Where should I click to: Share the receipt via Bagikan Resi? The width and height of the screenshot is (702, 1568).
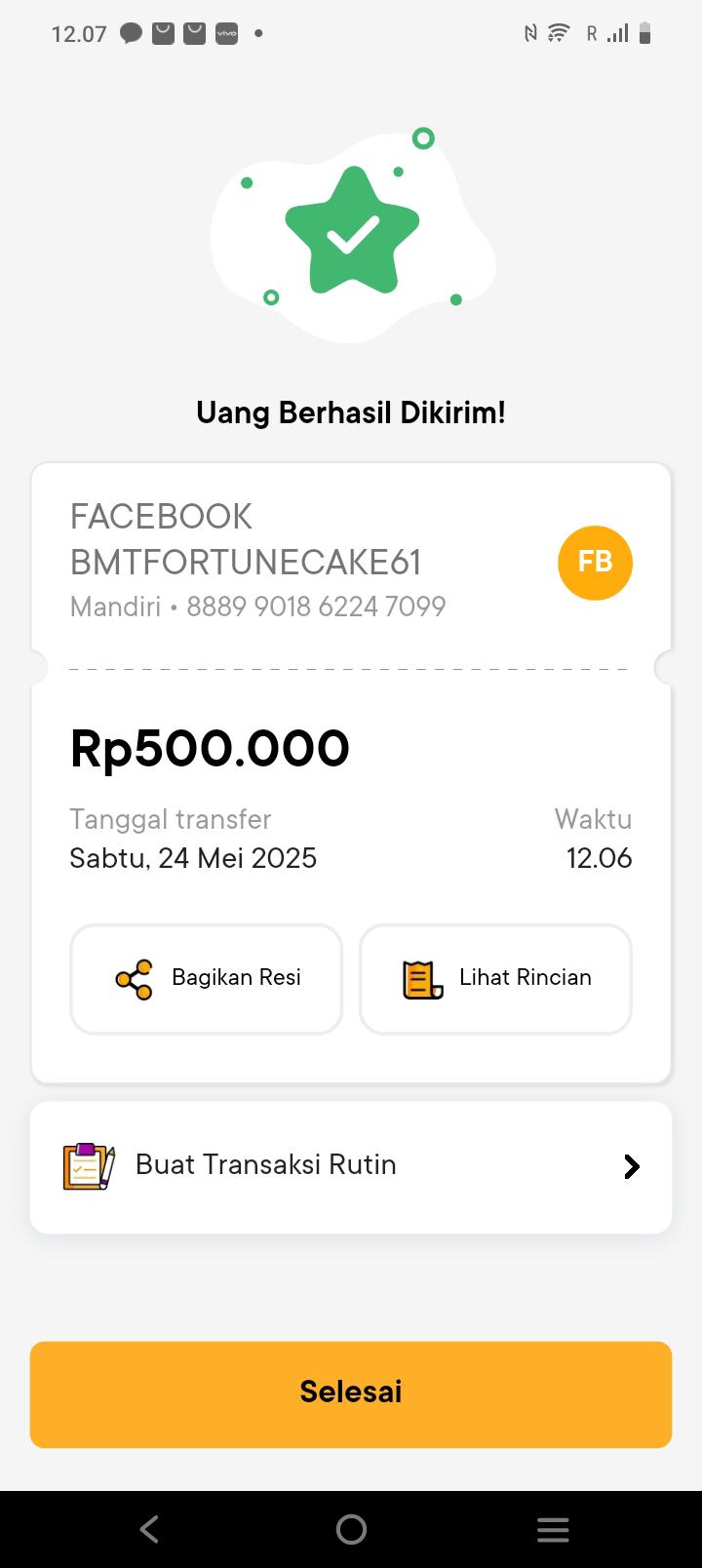pyautogui.click(x=207, y=979)
